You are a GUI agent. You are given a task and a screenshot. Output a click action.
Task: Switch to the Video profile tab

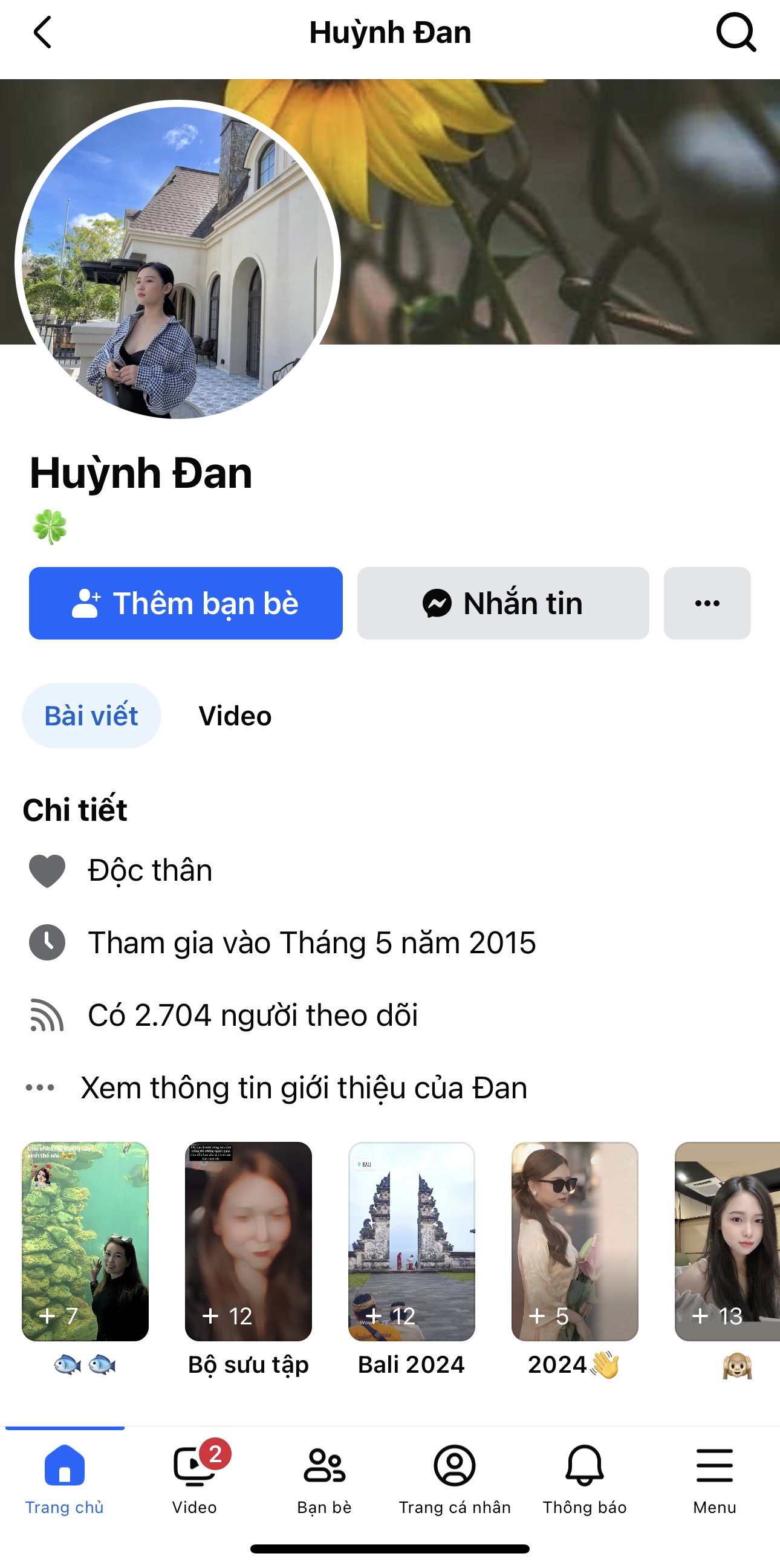click(235, 716)
